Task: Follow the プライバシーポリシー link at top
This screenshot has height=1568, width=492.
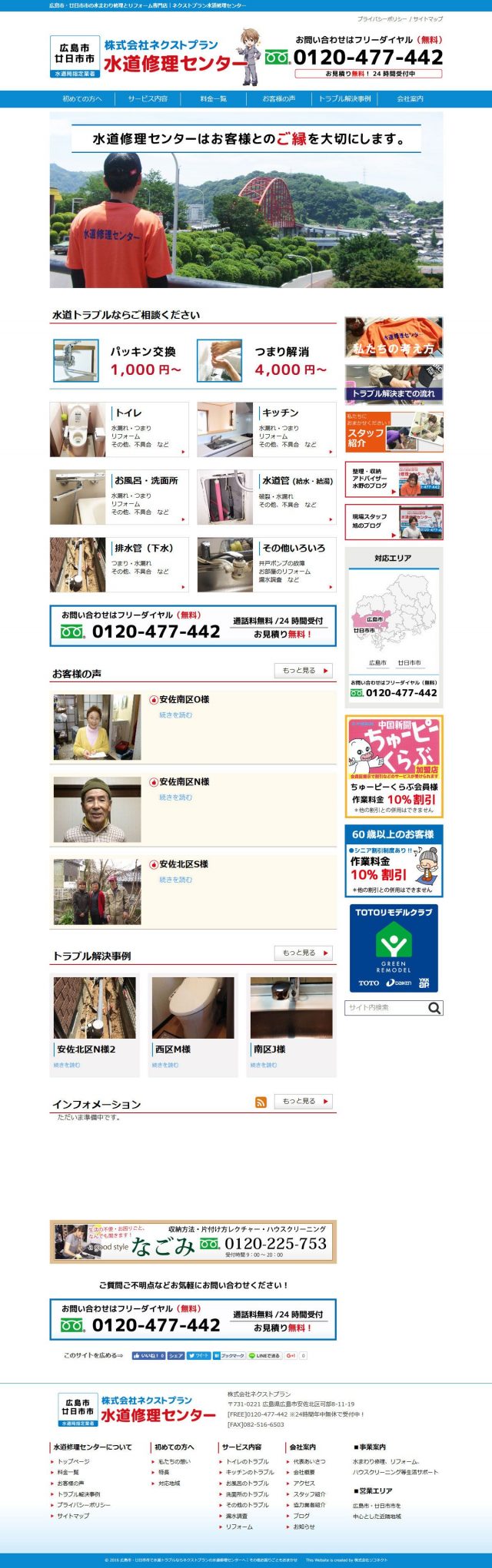Action: pos(382,18)
